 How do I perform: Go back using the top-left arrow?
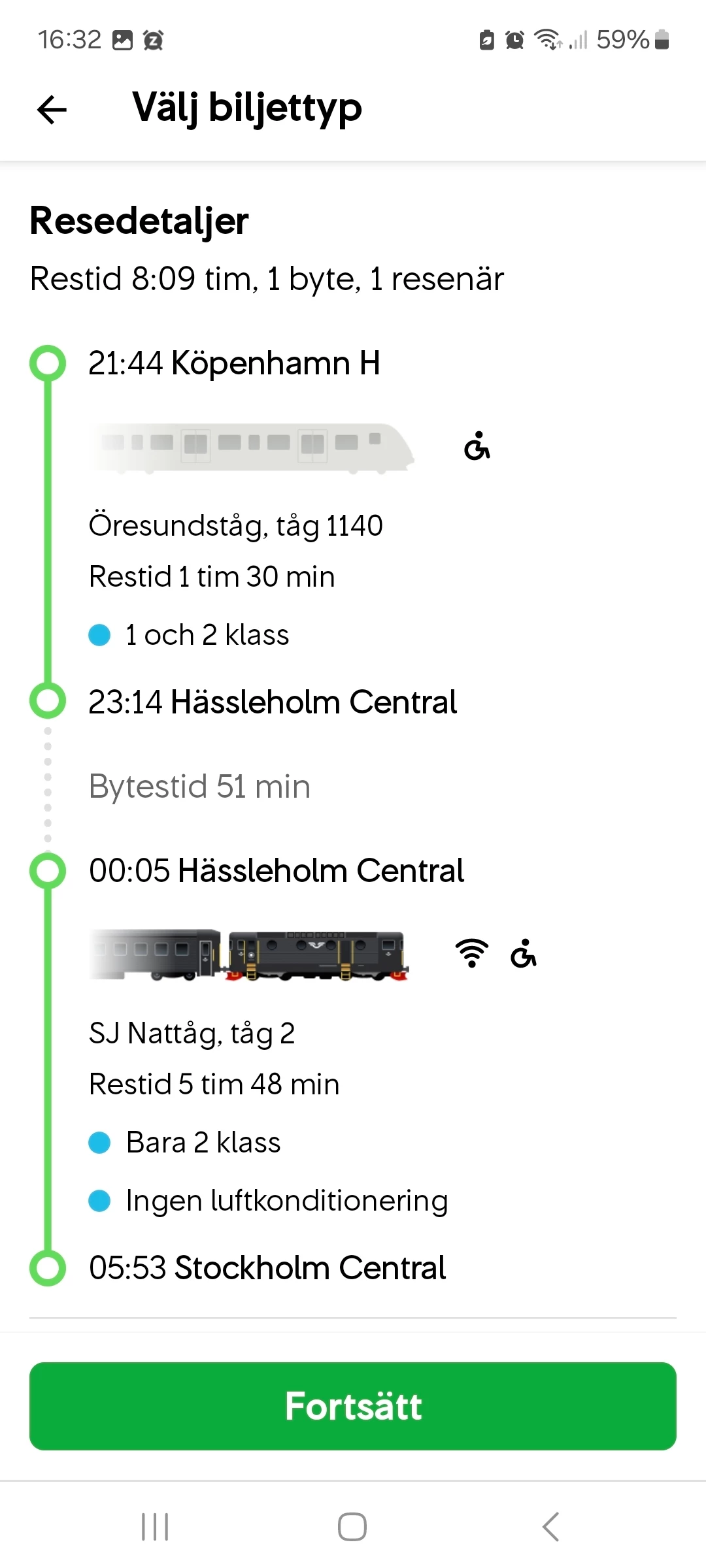[x=52, y=109]
